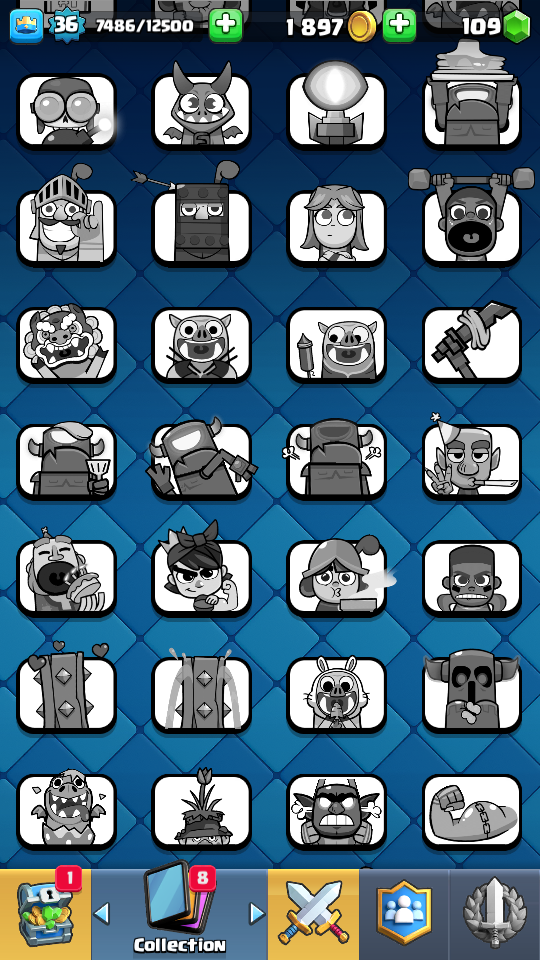Choose the bunny costume hog emote
The width and height of the screenshot is (540, 960).
click(x=337, y=694)
